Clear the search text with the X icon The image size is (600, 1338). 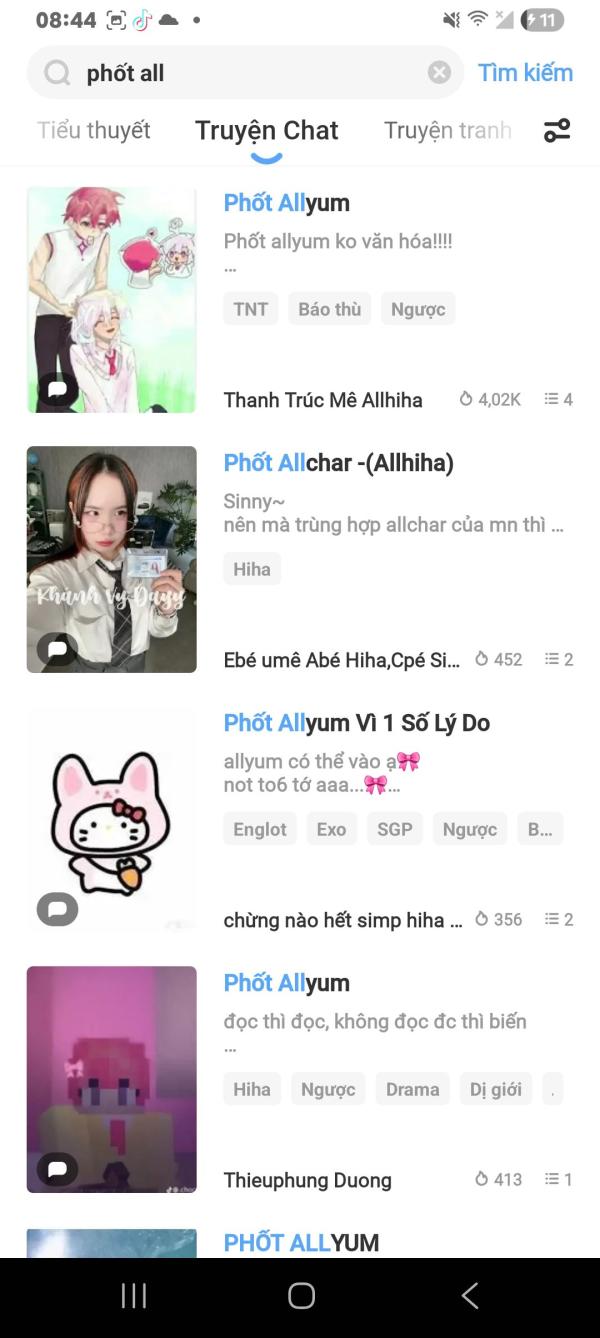[x=439, y=73]
